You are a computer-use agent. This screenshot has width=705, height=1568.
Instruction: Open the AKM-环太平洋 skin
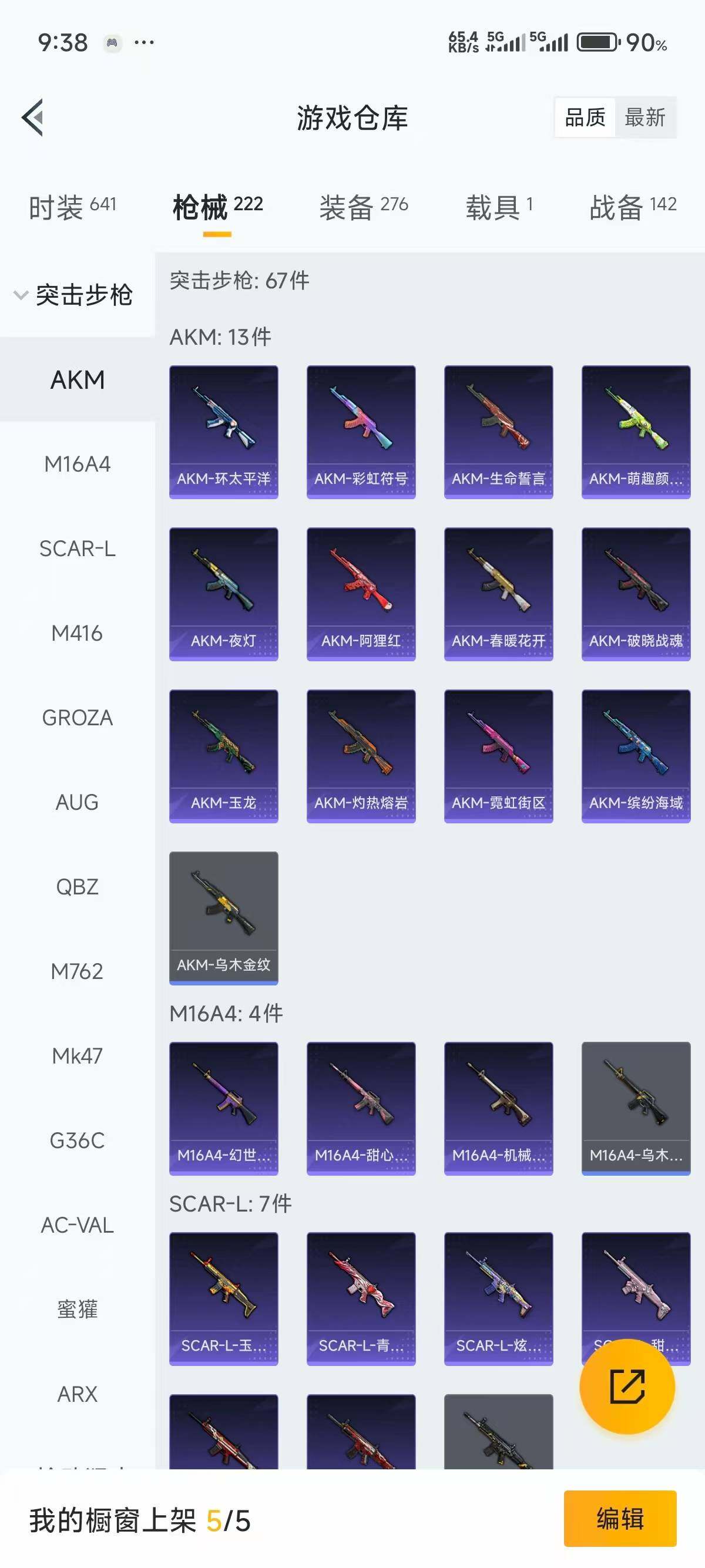223,432
